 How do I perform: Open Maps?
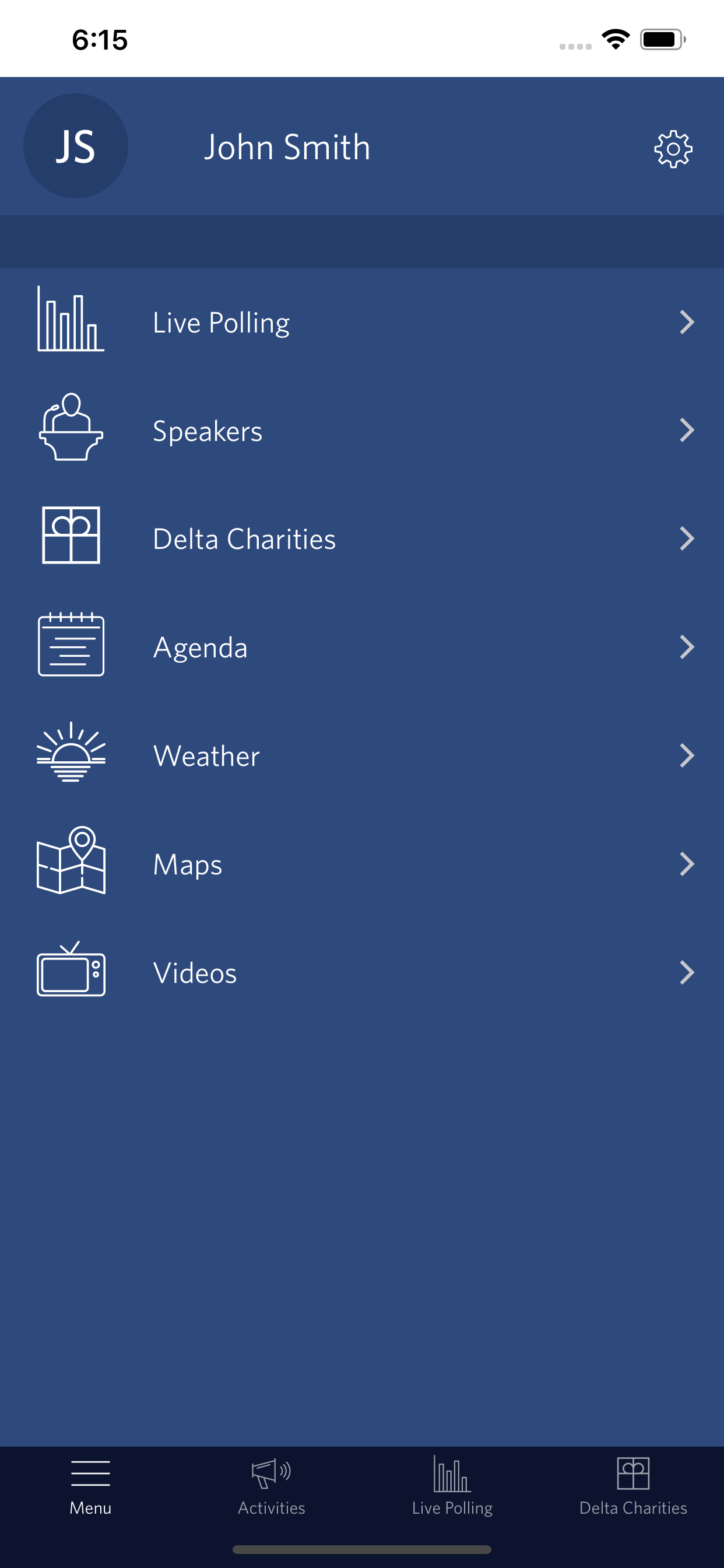click(x=361, y=864)
